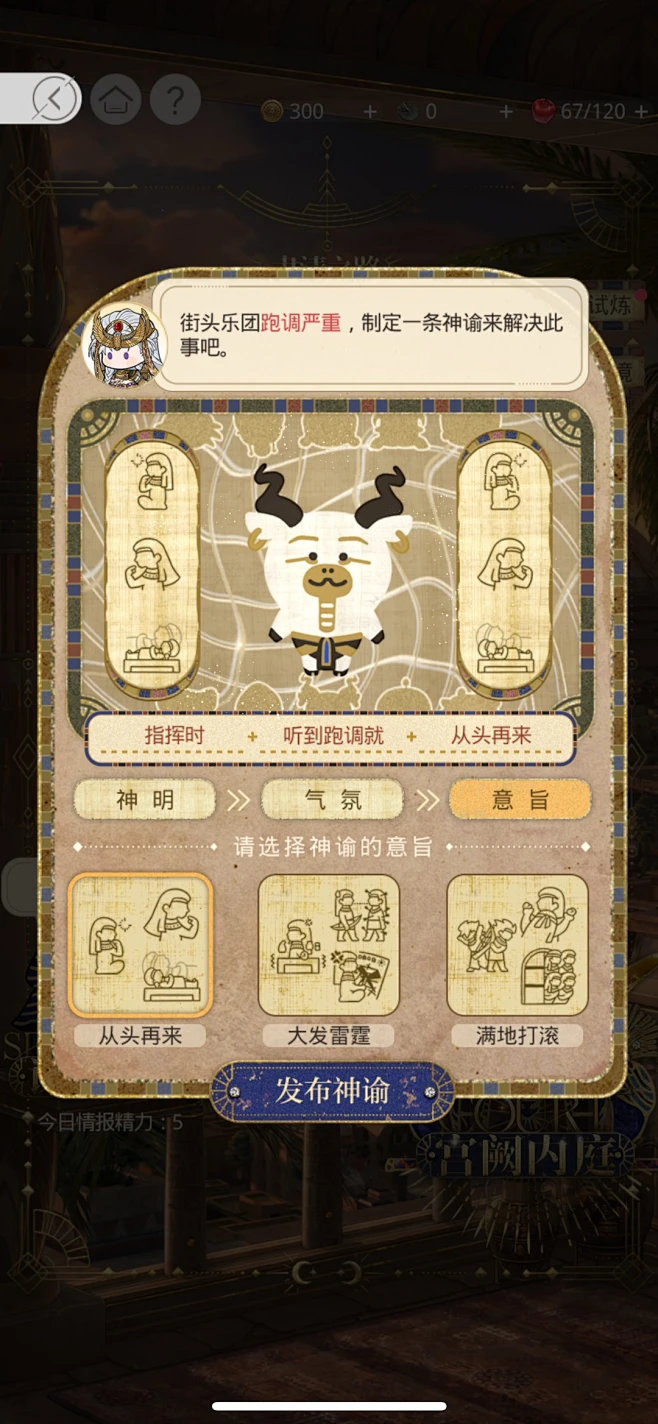The height and width of the screenshot is (1424, 658).
Task: Switch to the 神明 step tab
Action: click(144, 799)
